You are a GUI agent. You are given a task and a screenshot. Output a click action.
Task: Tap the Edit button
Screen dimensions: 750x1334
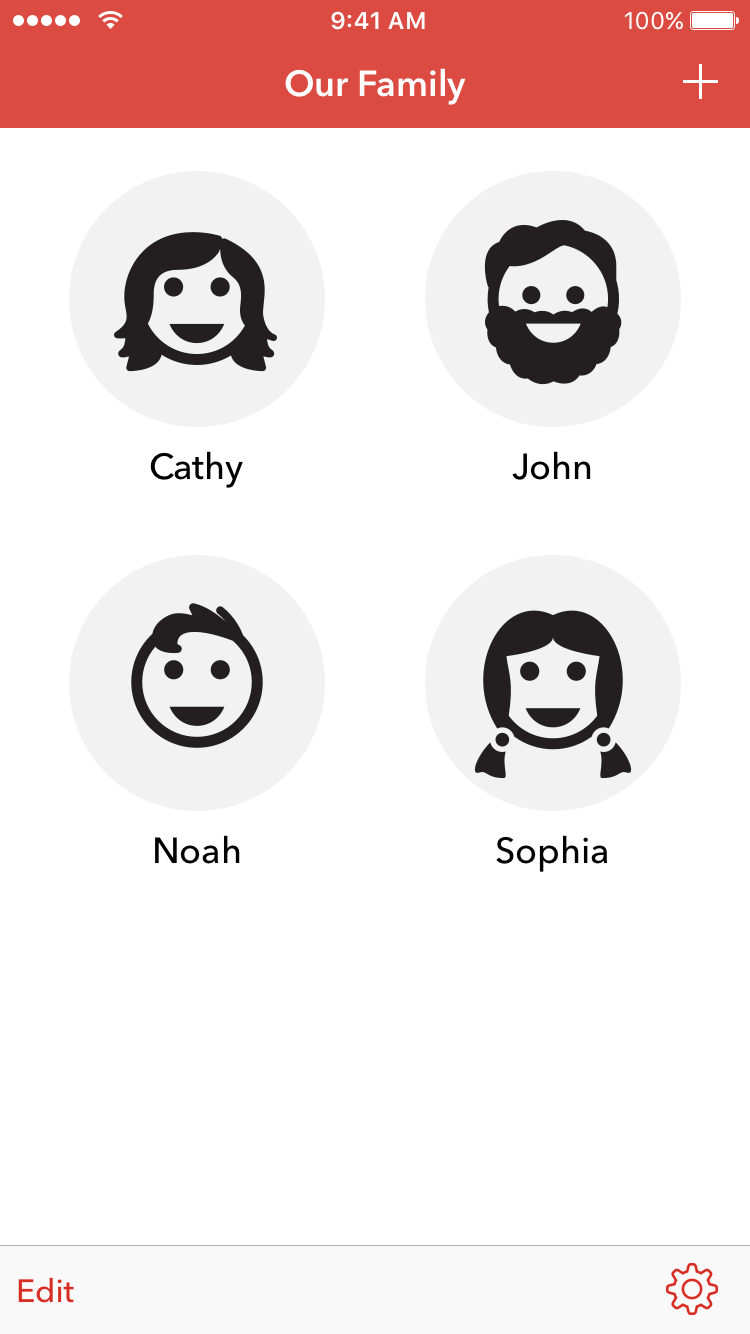(46, 1290)
